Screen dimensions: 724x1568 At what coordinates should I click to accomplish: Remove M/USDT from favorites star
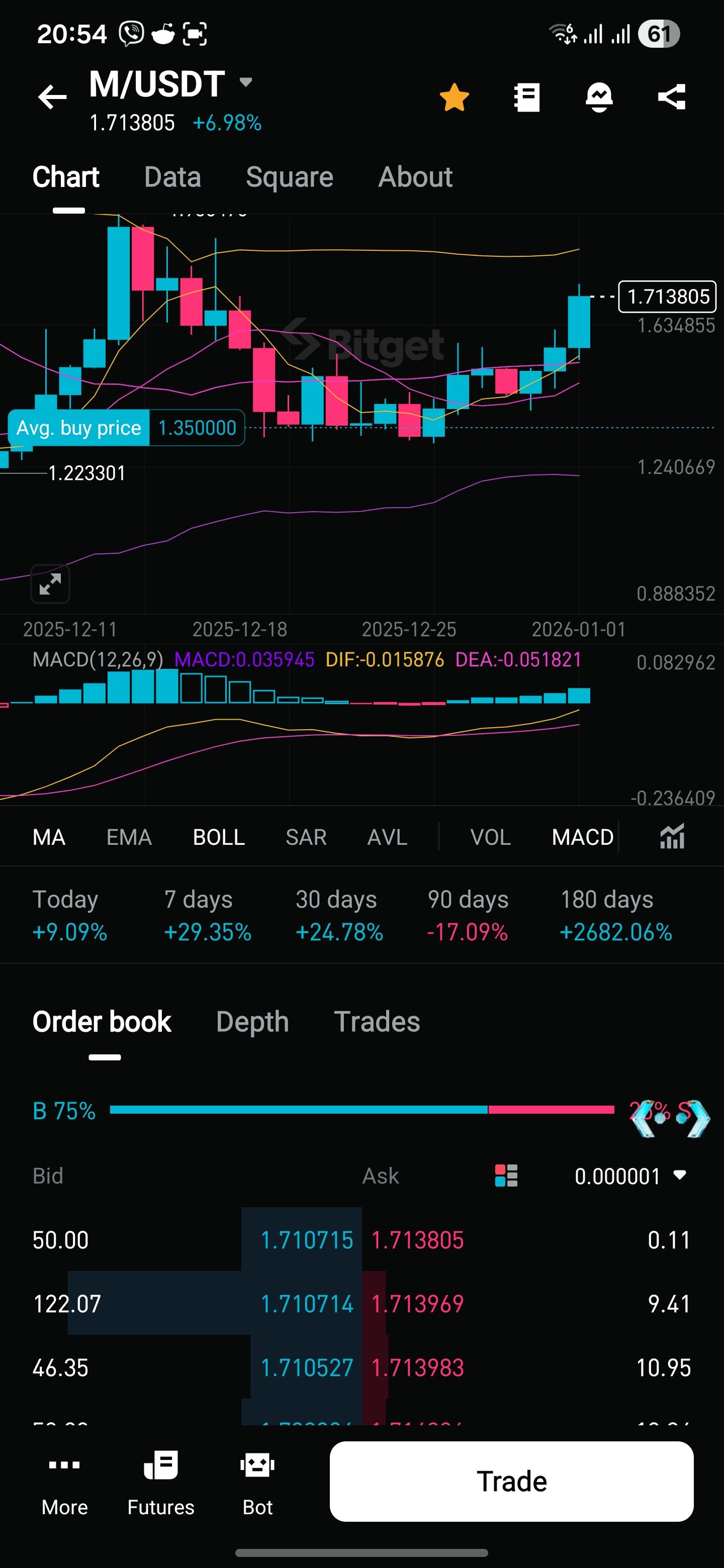tap(454, 97)
